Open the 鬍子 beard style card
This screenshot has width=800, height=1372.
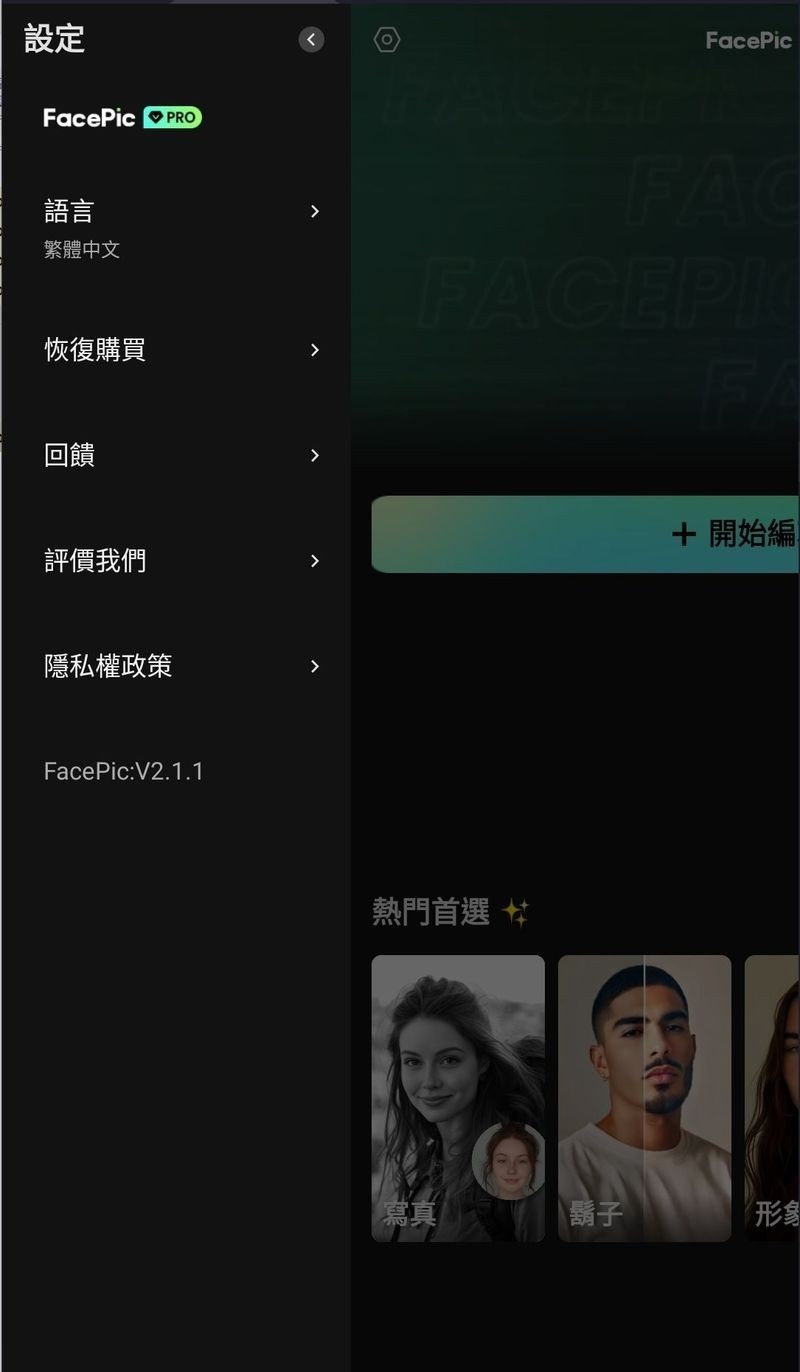644,1098
